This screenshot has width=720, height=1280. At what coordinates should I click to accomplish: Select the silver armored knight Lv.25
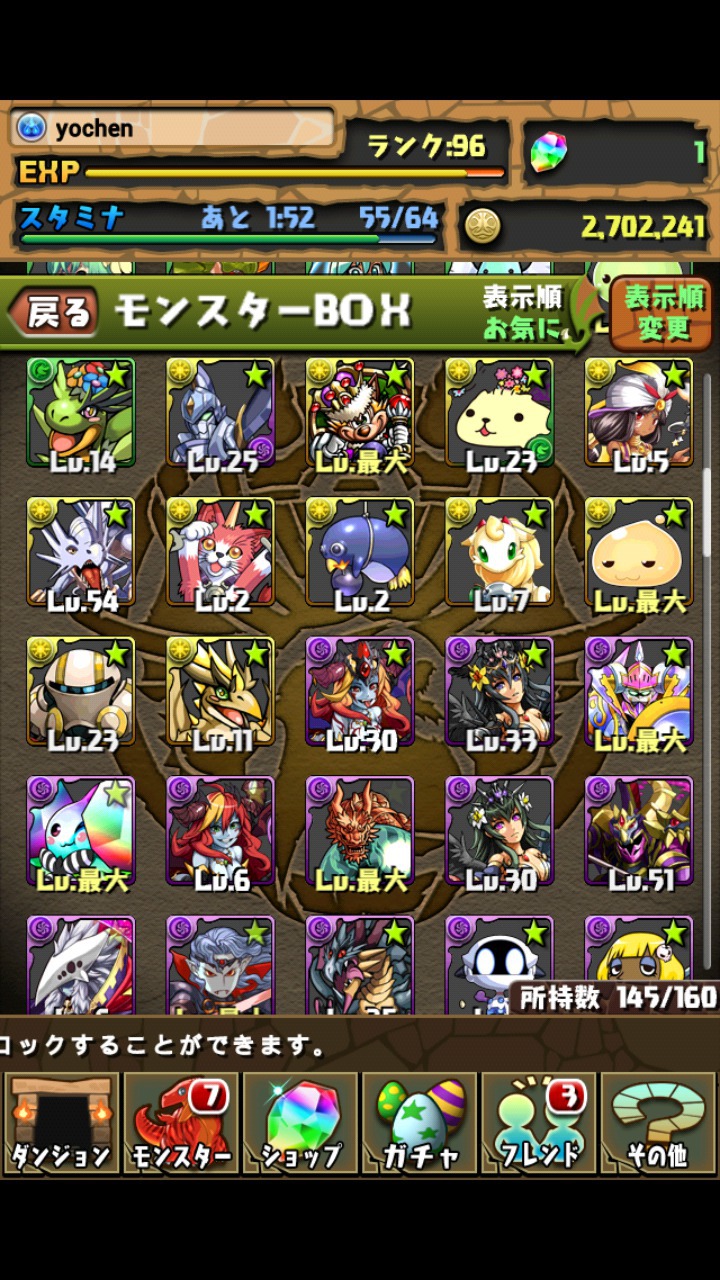[x=220, y=413]
